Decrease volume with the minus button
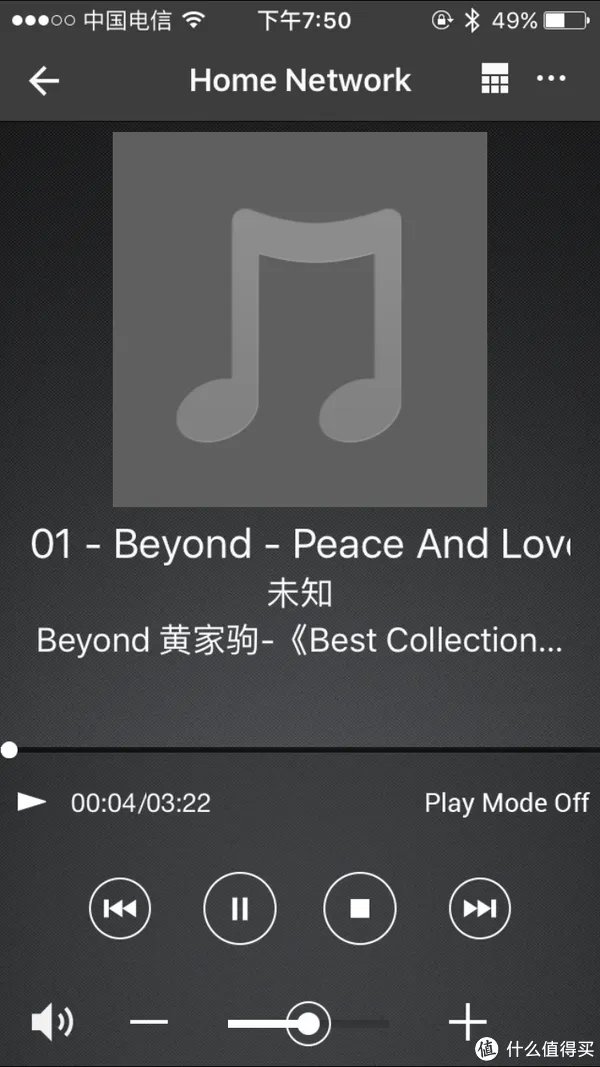 [149, 1022]
